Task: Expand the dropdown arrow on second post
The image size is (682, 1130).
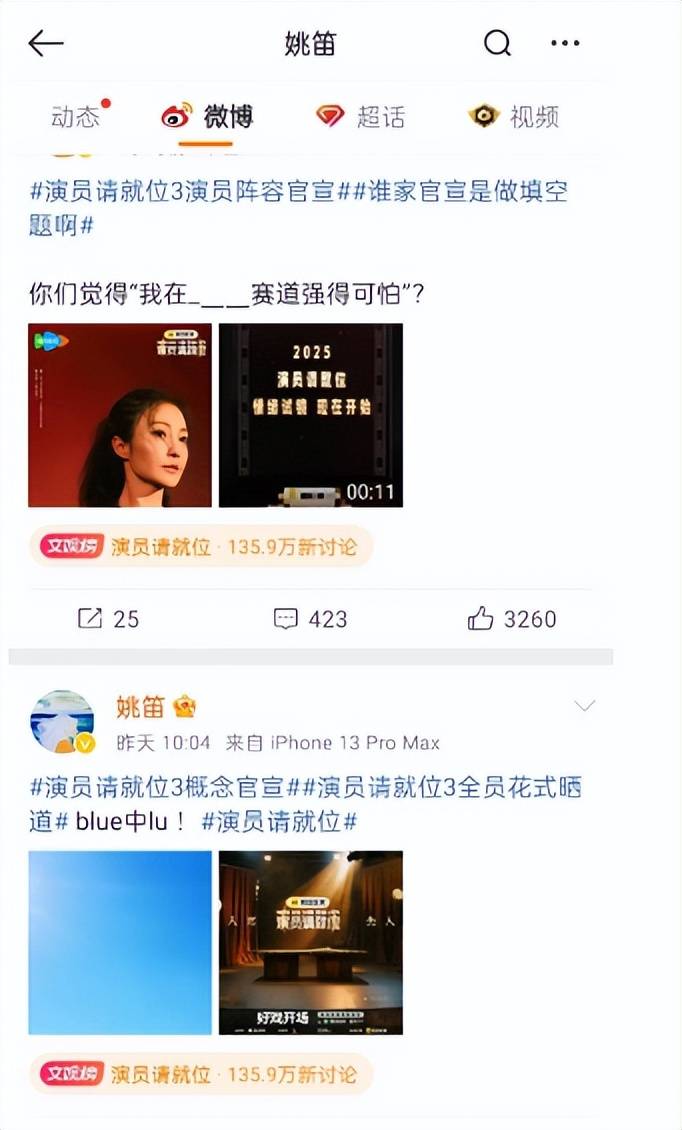Action: [x=584, y=707]
